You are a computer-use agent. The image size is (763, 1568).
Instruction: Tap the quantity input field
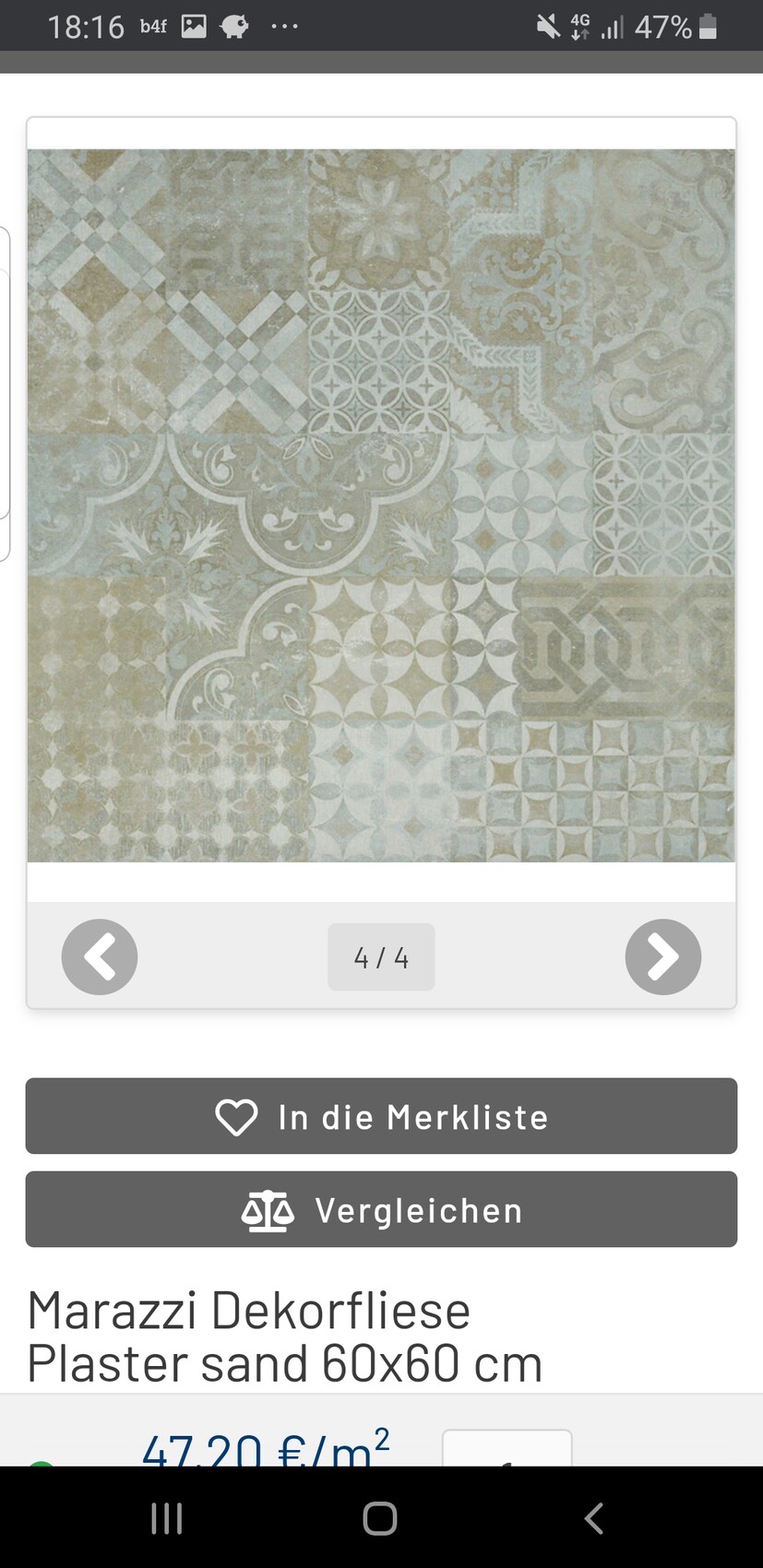pos(507,1448)
